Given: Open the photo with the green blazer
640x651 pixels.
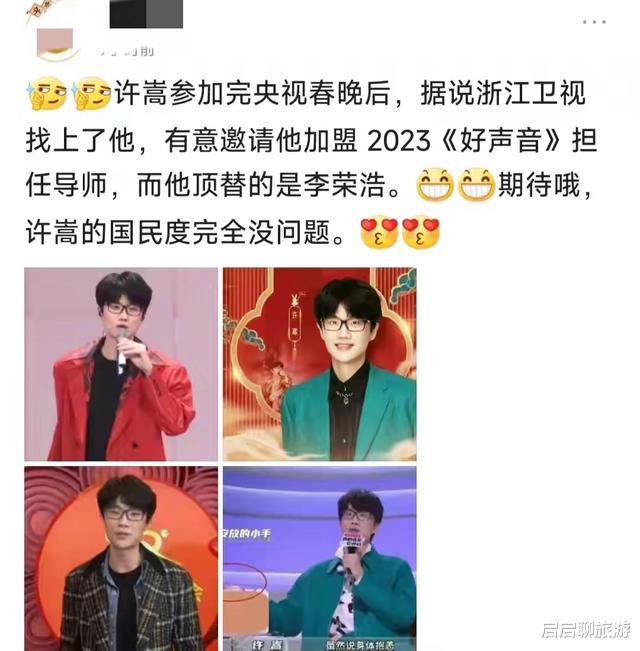Looking at the screenshot, I should click(319, 364).
